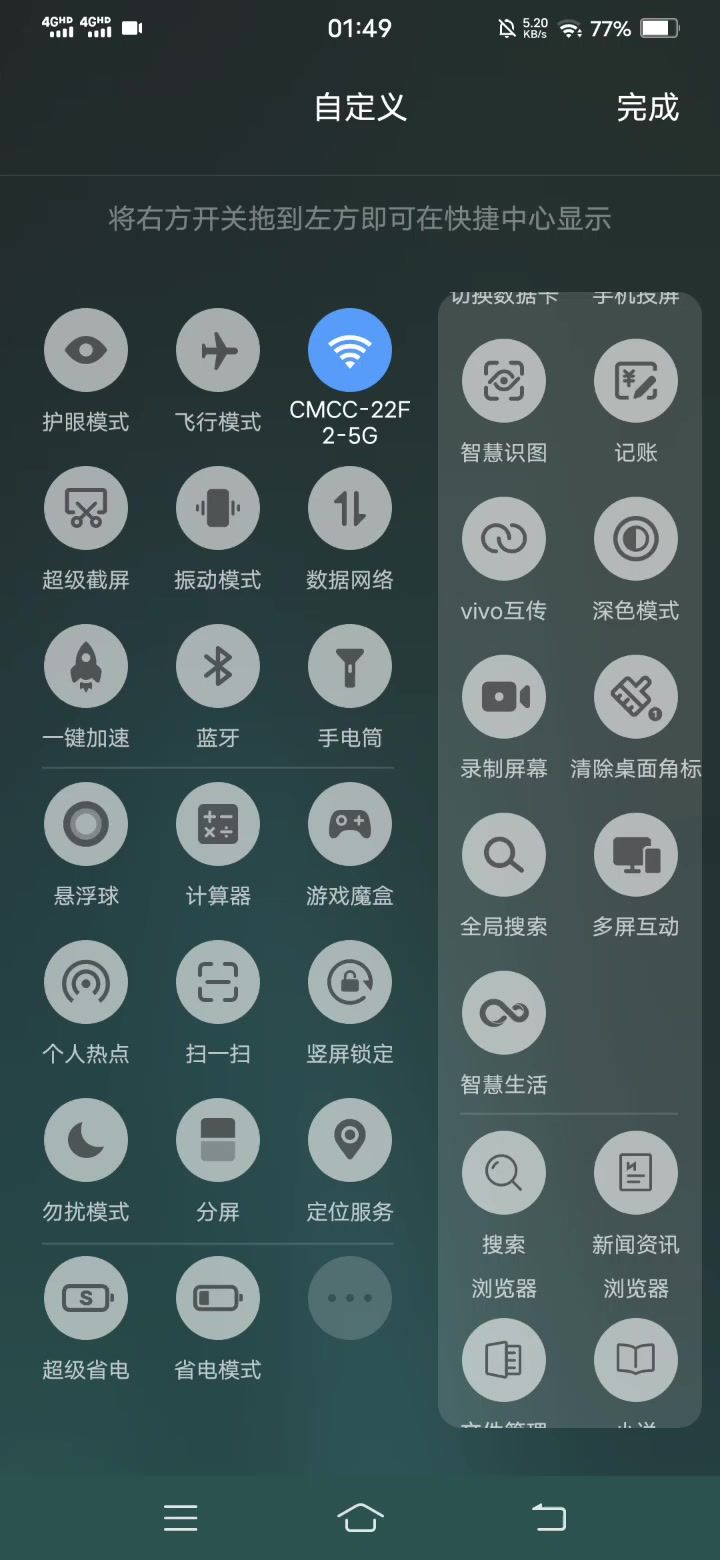The image size is (720, 1560).
Task: Select the 超级省电 super power saving icon
Action: (86, 1299)
